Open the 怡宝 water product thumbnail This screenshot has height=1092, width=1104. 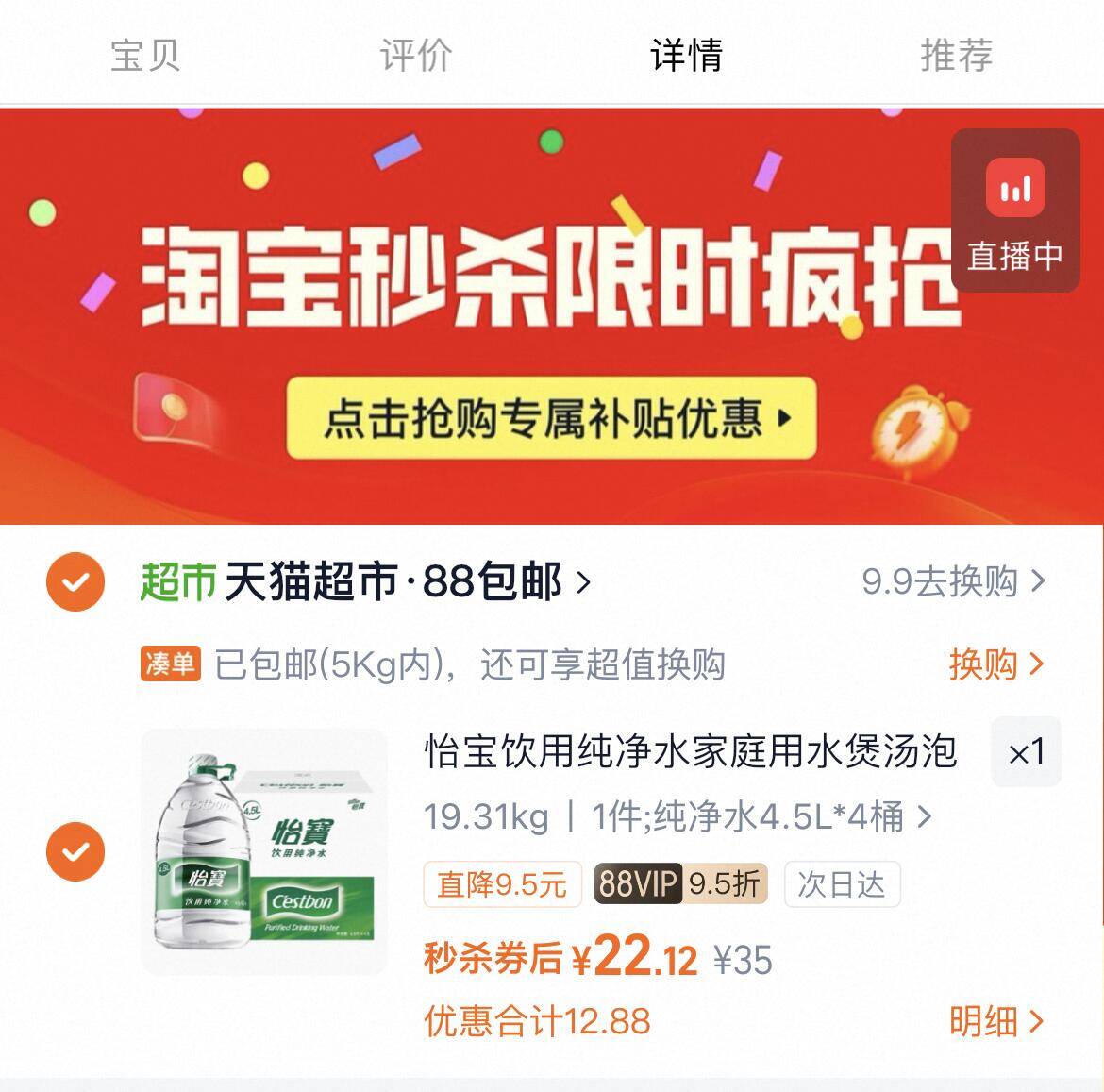pyautogui.click(x=264, y=851)
